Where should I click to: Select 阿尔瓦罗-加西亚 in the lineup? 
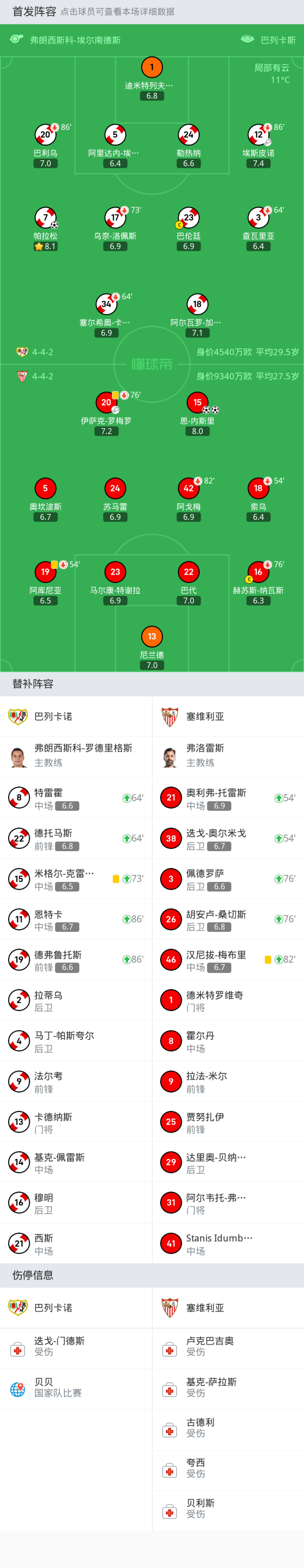click(197, 304)
